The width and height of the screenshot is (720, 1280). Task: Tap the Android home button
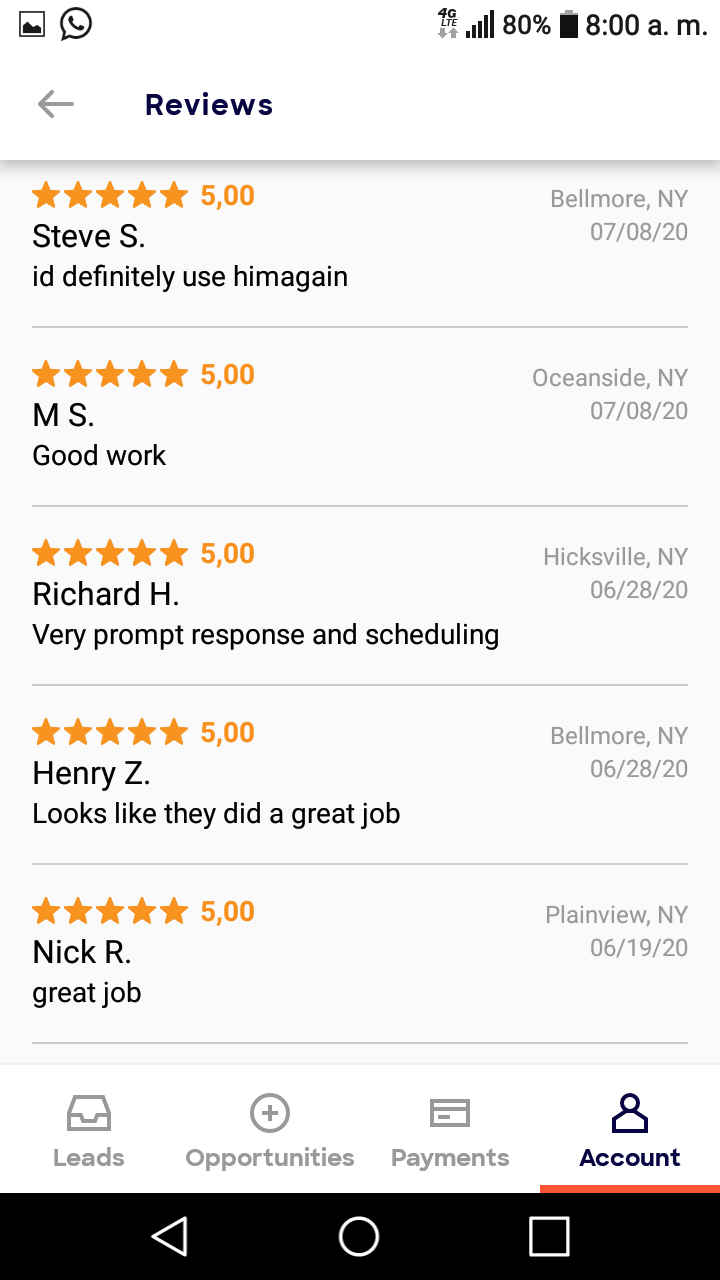tap(359, 1236)
